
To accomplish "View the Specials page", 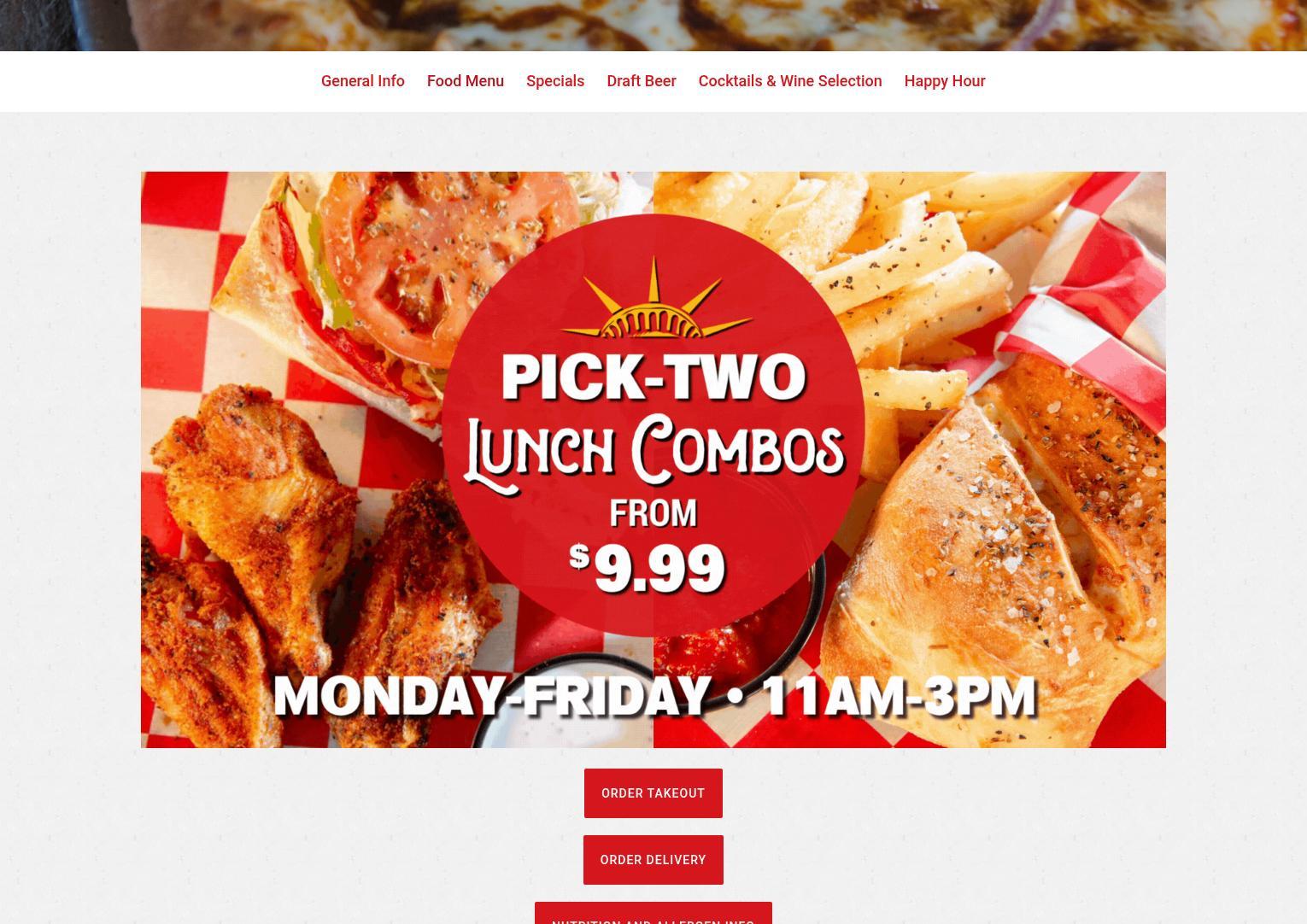I will [x=554, y=81].
